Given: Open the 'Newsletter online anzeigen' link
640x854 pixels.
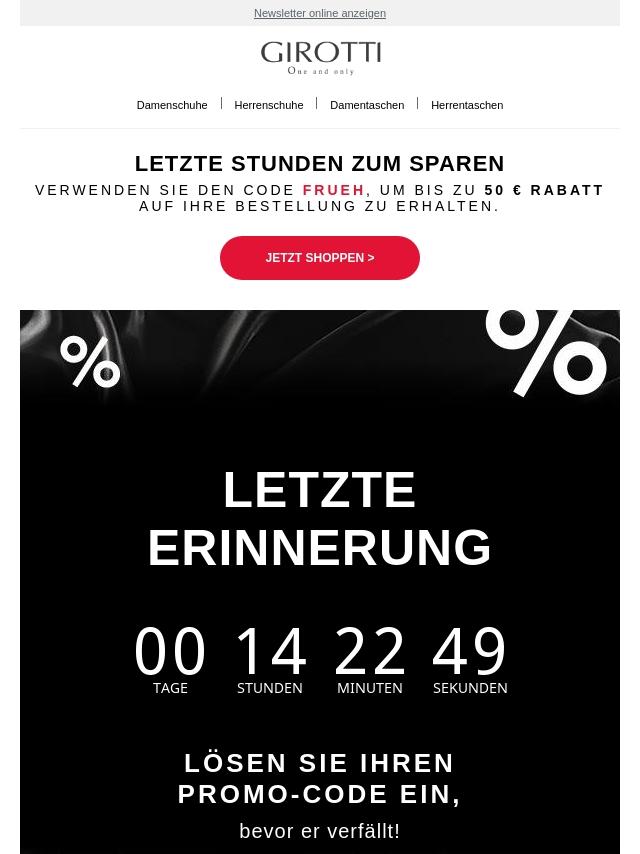Looking at the screenshot, I should point(319,14).
